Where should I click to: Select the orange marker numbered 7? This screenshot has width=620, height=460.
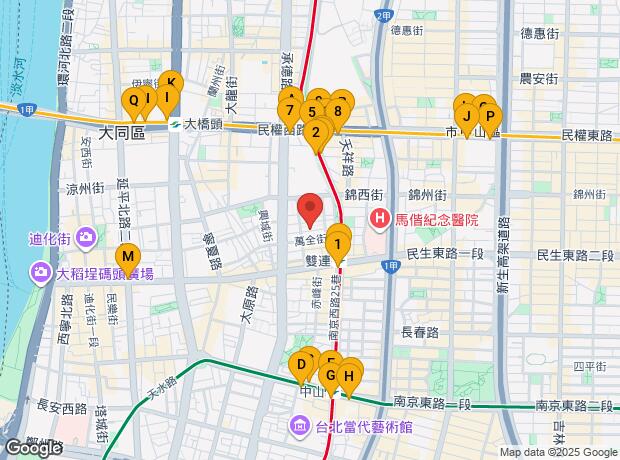289,110
